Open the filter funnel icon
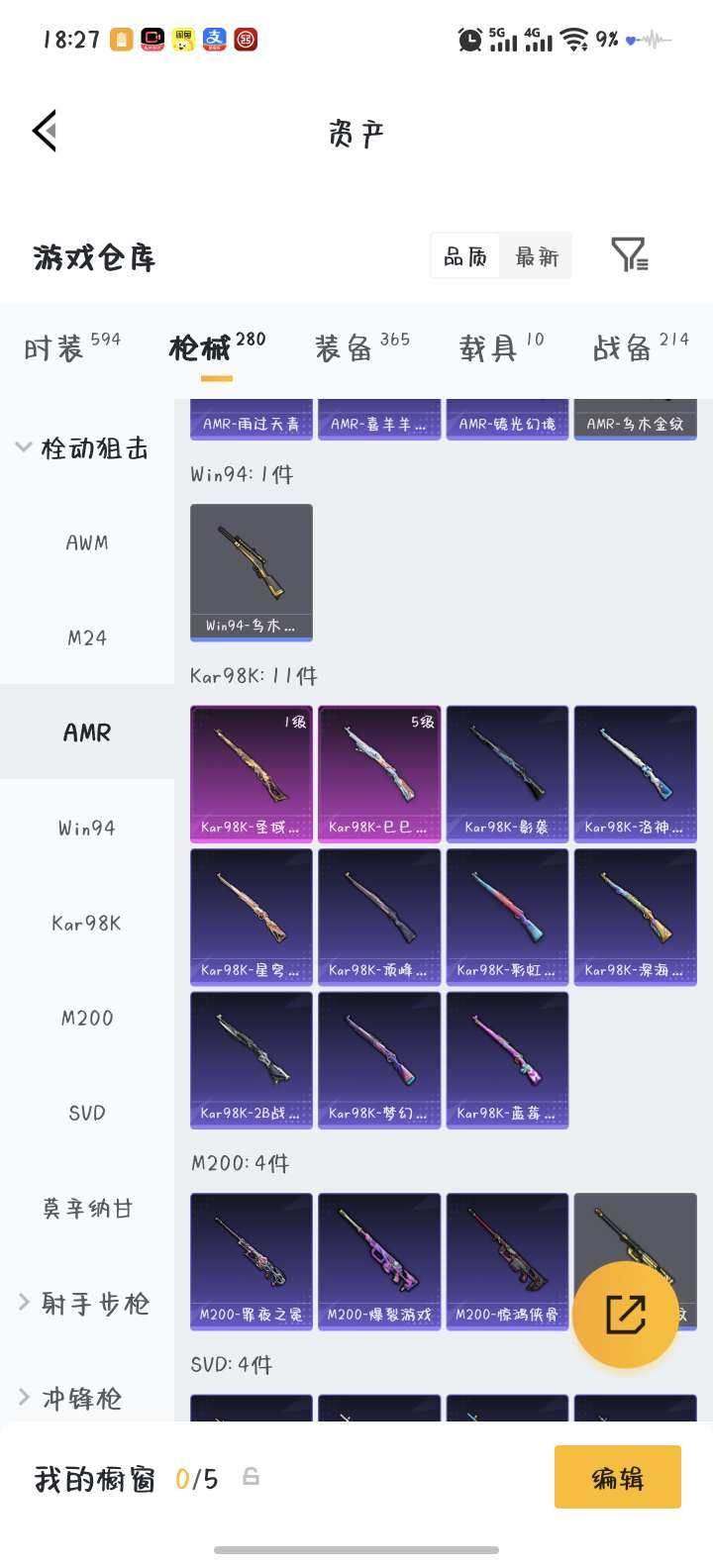This screenshot has width=713, height=1568. click(x=629, y=255)
